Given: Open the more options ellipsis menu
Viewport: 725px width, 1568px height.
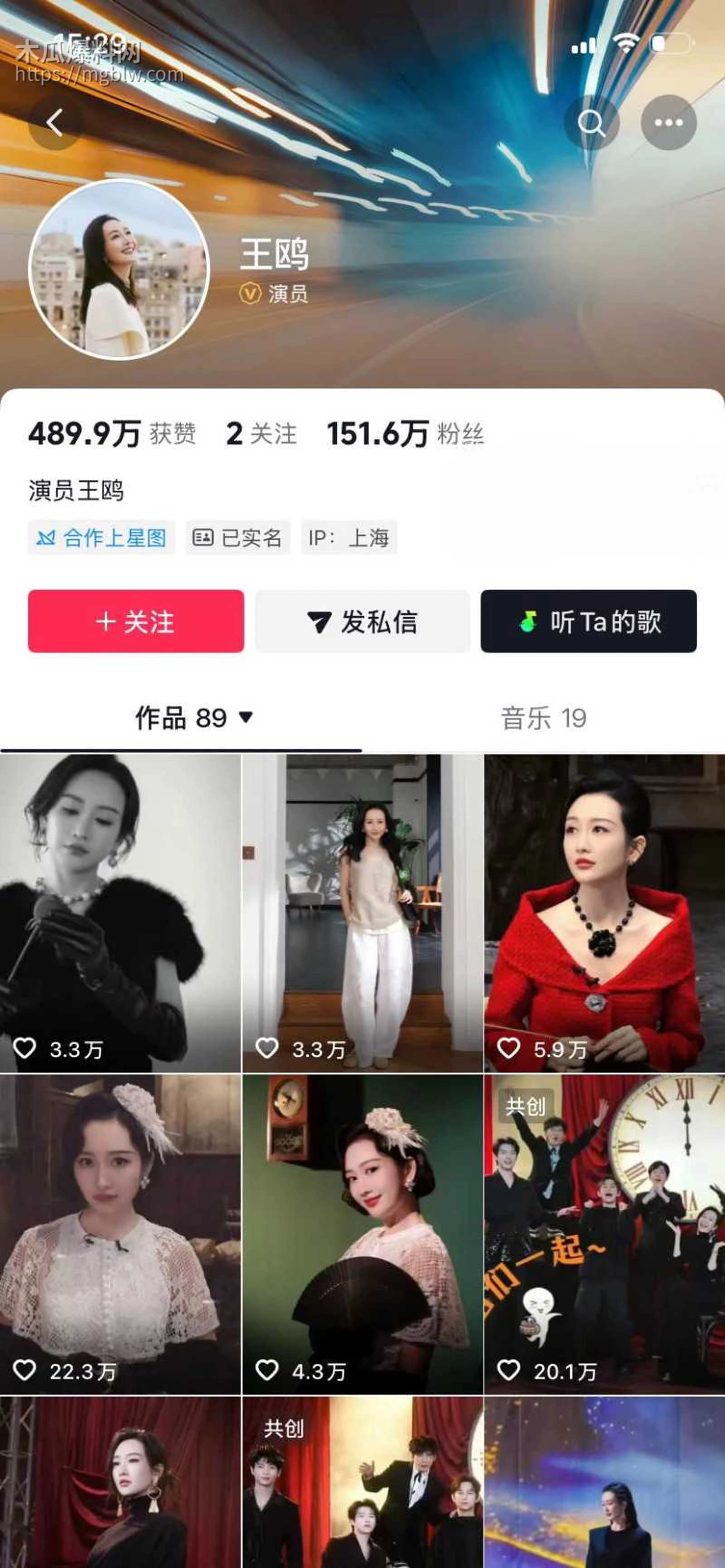Looking at the screenshot, I should point(670,122).
